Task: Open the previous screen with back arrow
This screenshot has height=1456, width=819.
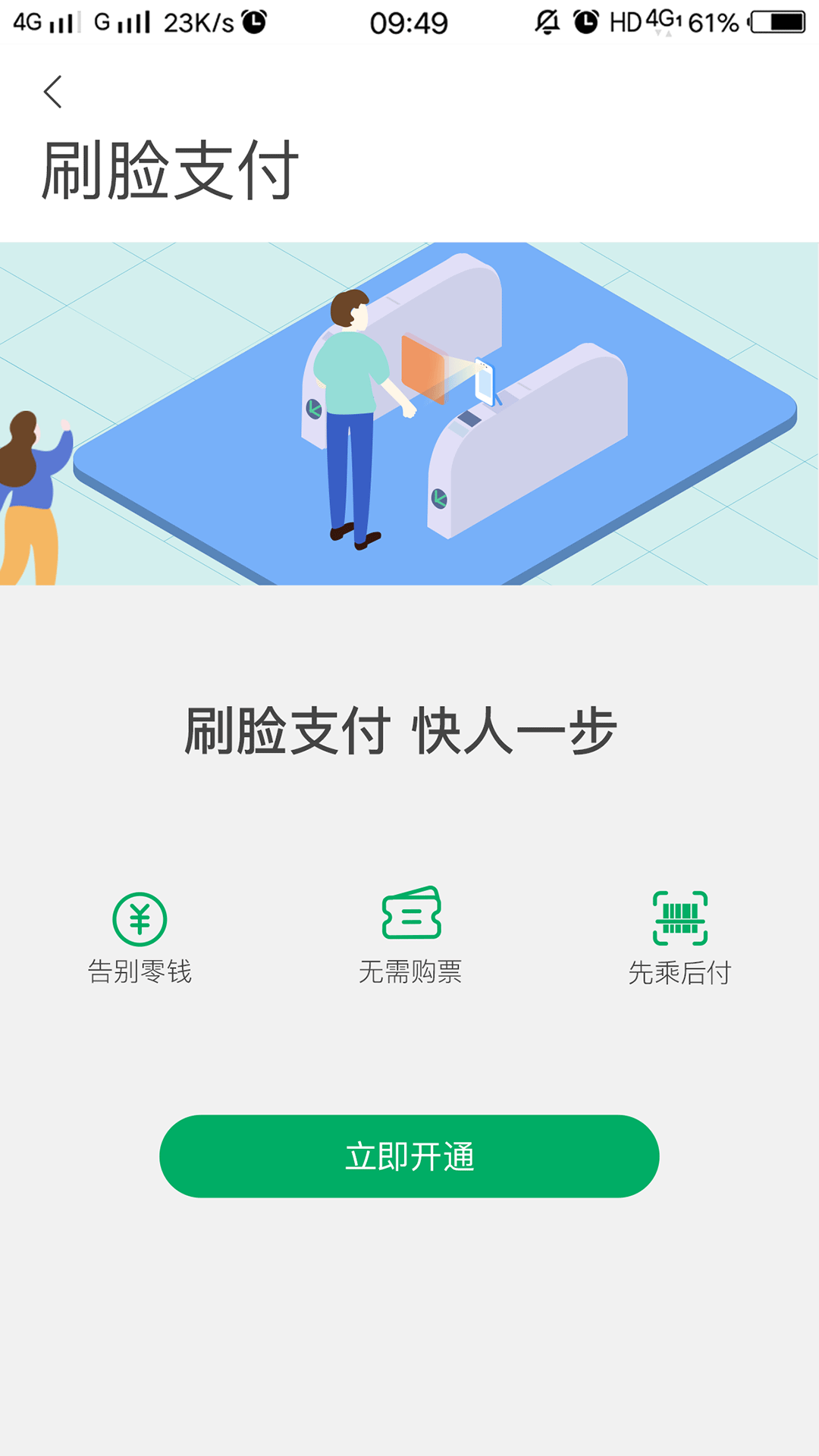Action: pos(52,93)
